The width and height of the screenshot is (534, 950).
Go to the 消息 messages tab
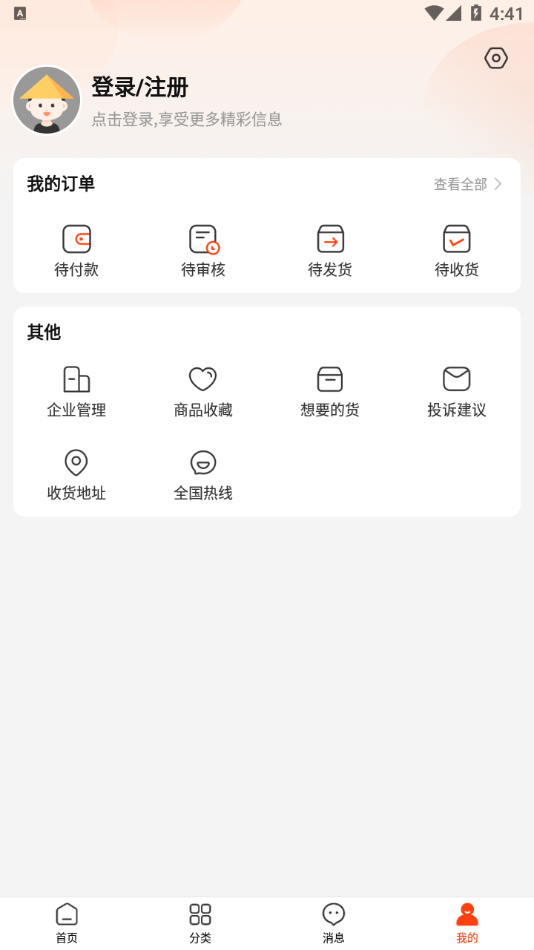333,923
